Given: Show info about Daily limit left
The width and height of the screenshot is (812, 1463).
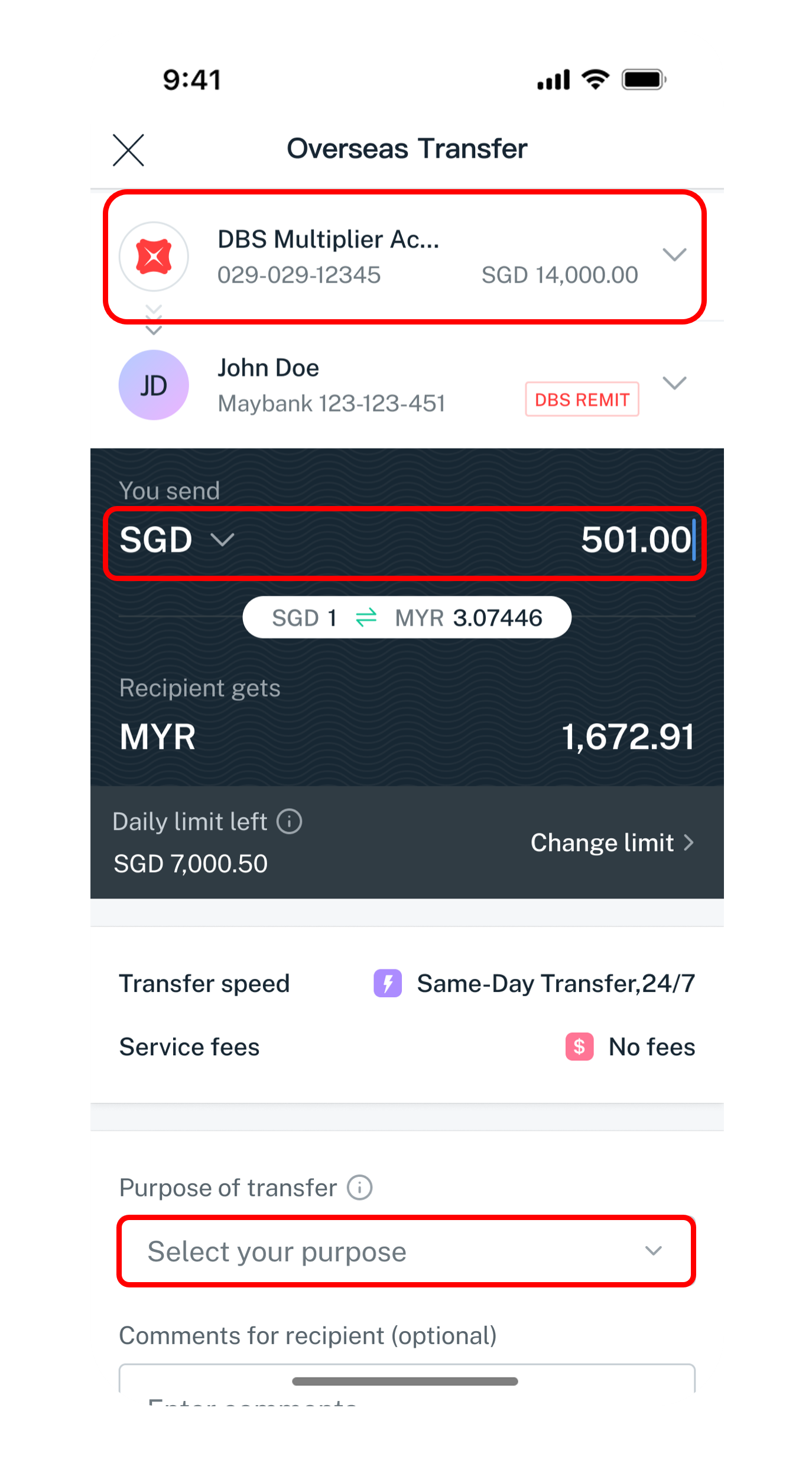Looking at the screenshot, I should 290,822.
